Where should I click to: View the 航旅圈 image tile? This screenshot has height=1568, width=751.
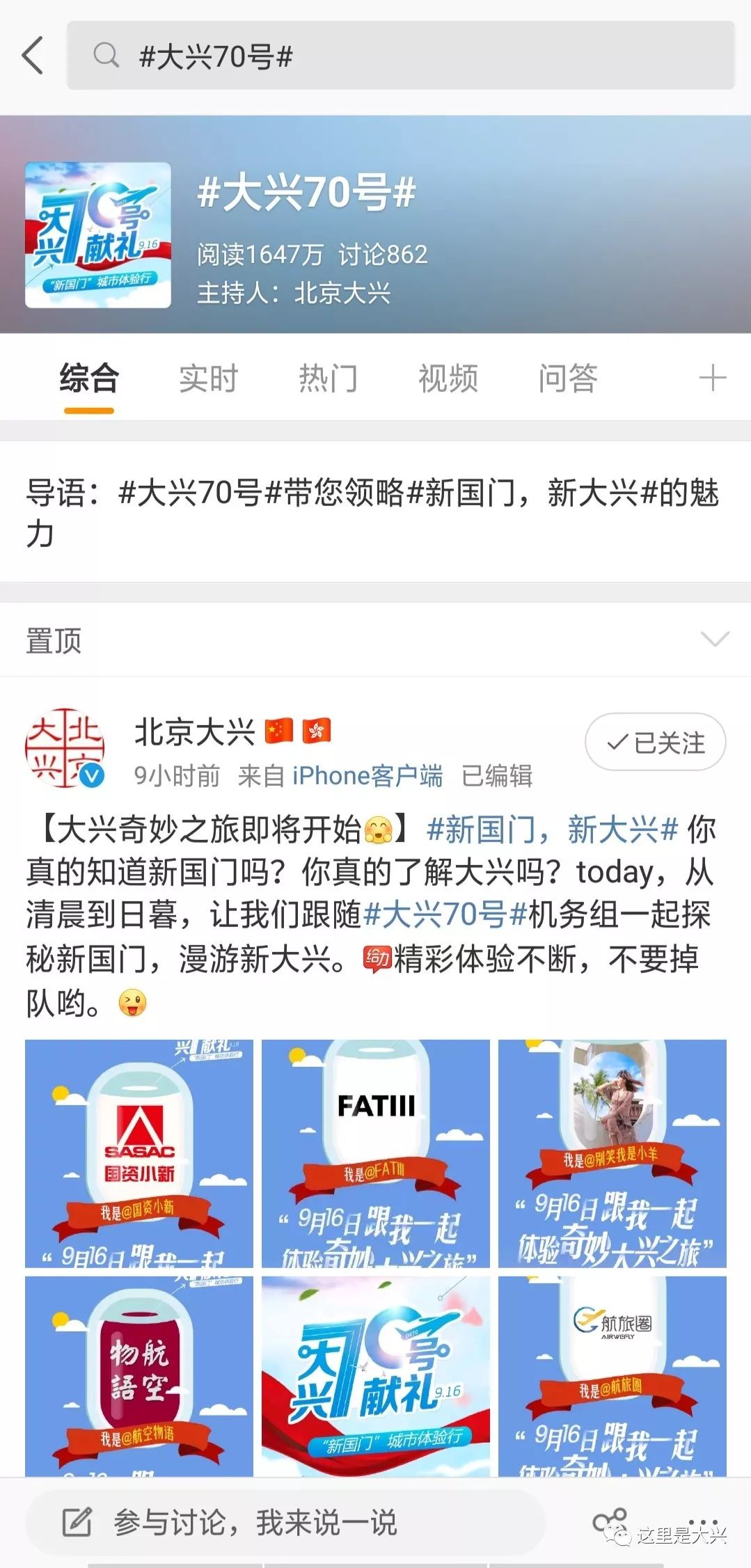point(612,1376)
